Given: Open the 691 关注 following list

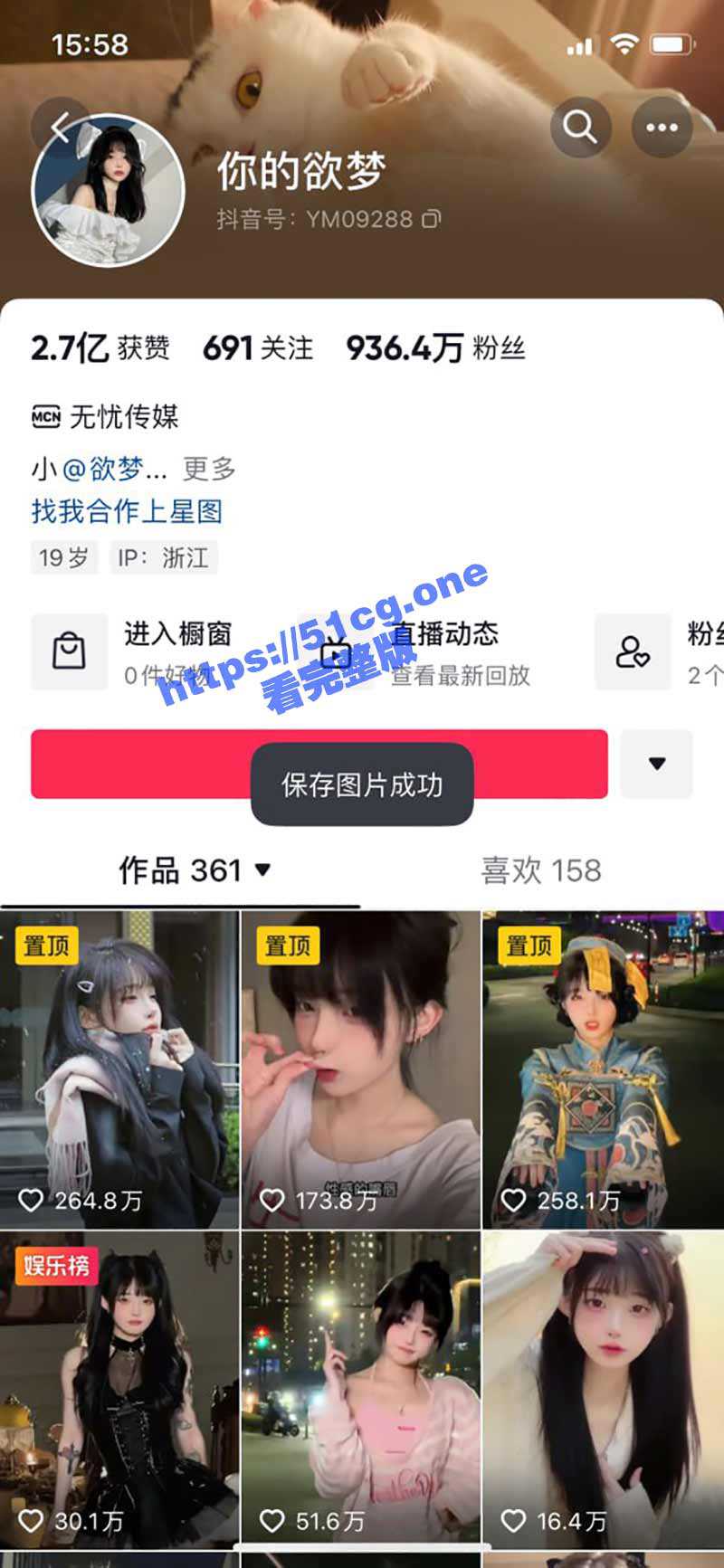Looking at the screenshot, I should (x=258, y=348).
